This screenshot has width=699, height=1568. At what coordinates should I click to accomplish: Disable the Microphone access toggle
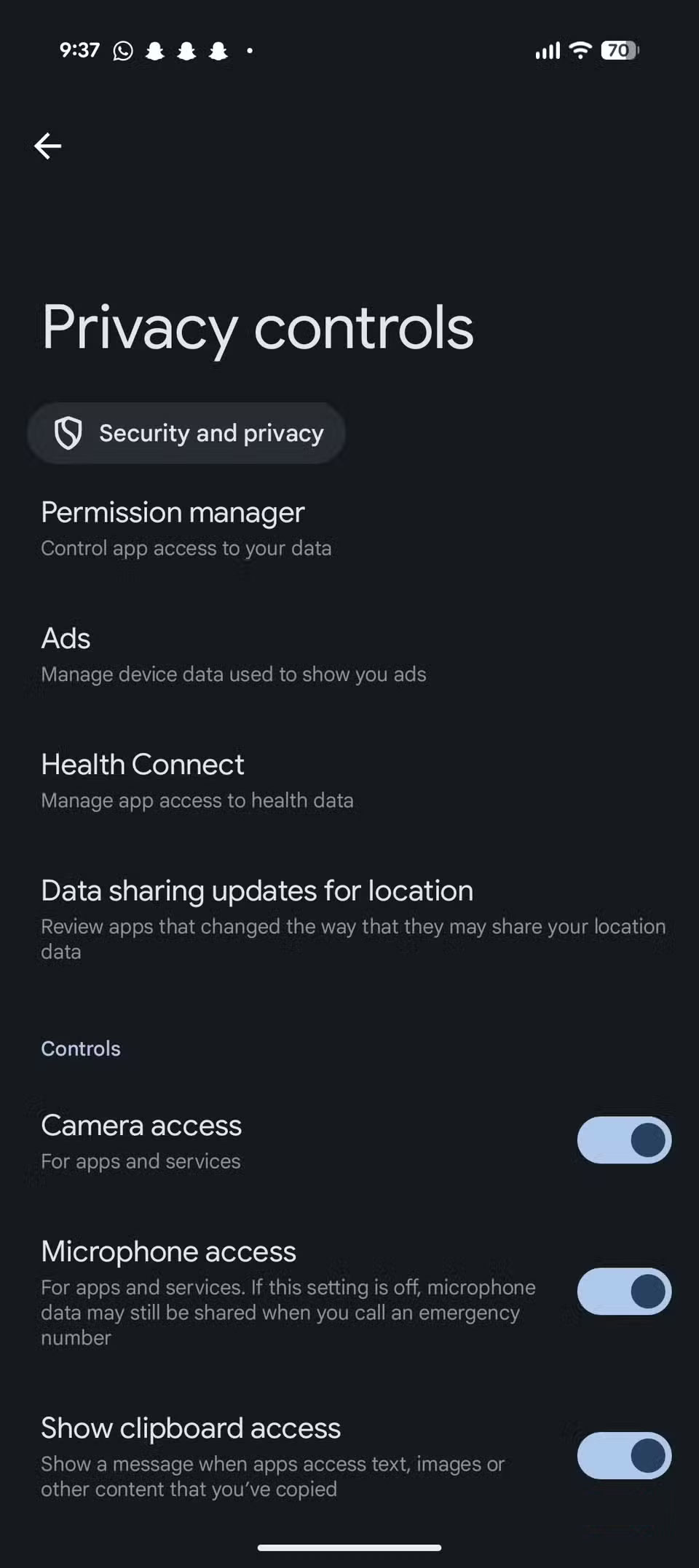click(x=624, y=1292)
